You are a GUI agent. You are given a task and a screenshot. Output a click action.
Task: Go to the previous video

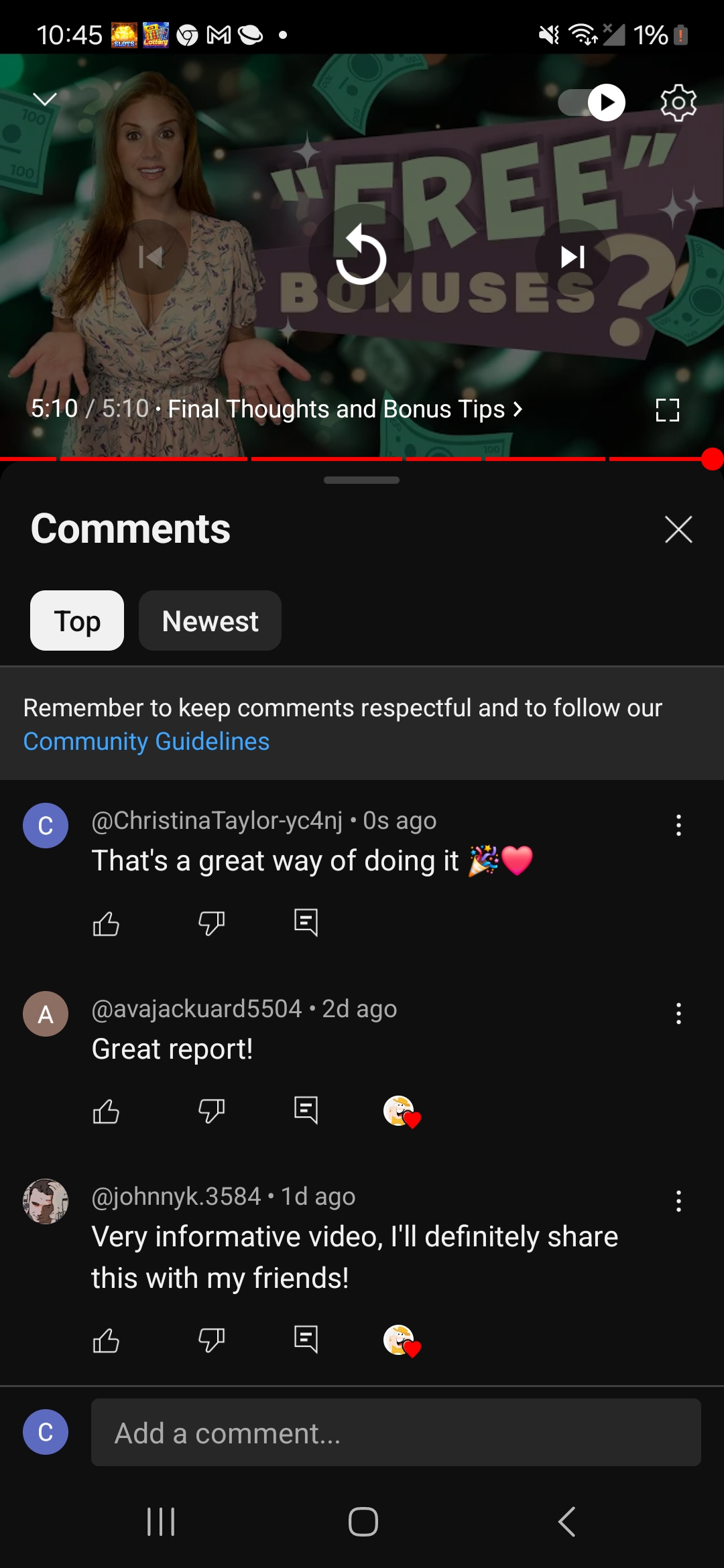tap(152, 257)
